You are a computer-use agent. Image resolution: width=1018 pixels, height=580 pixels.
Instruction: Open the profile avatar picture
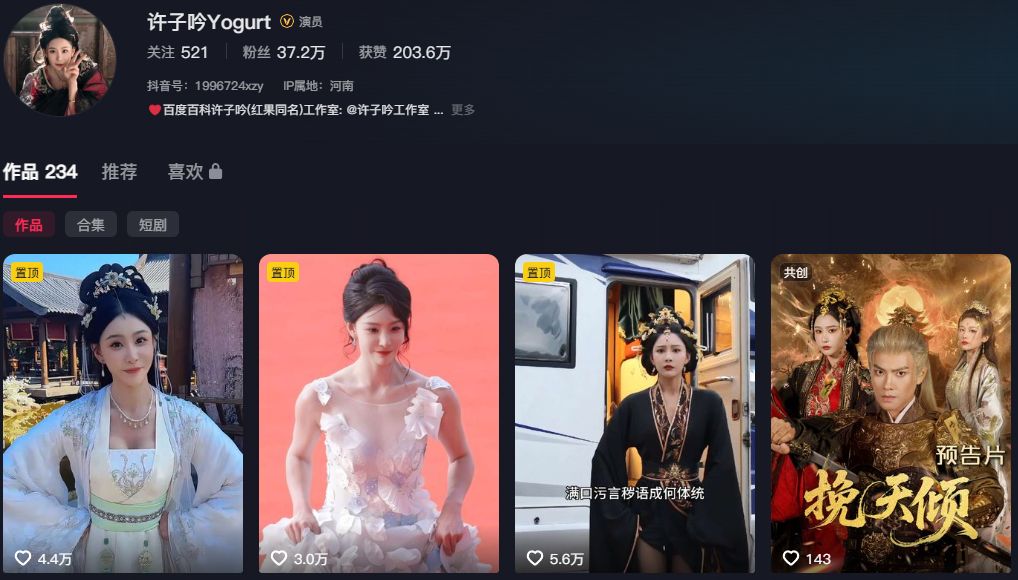tap(60, 59)
